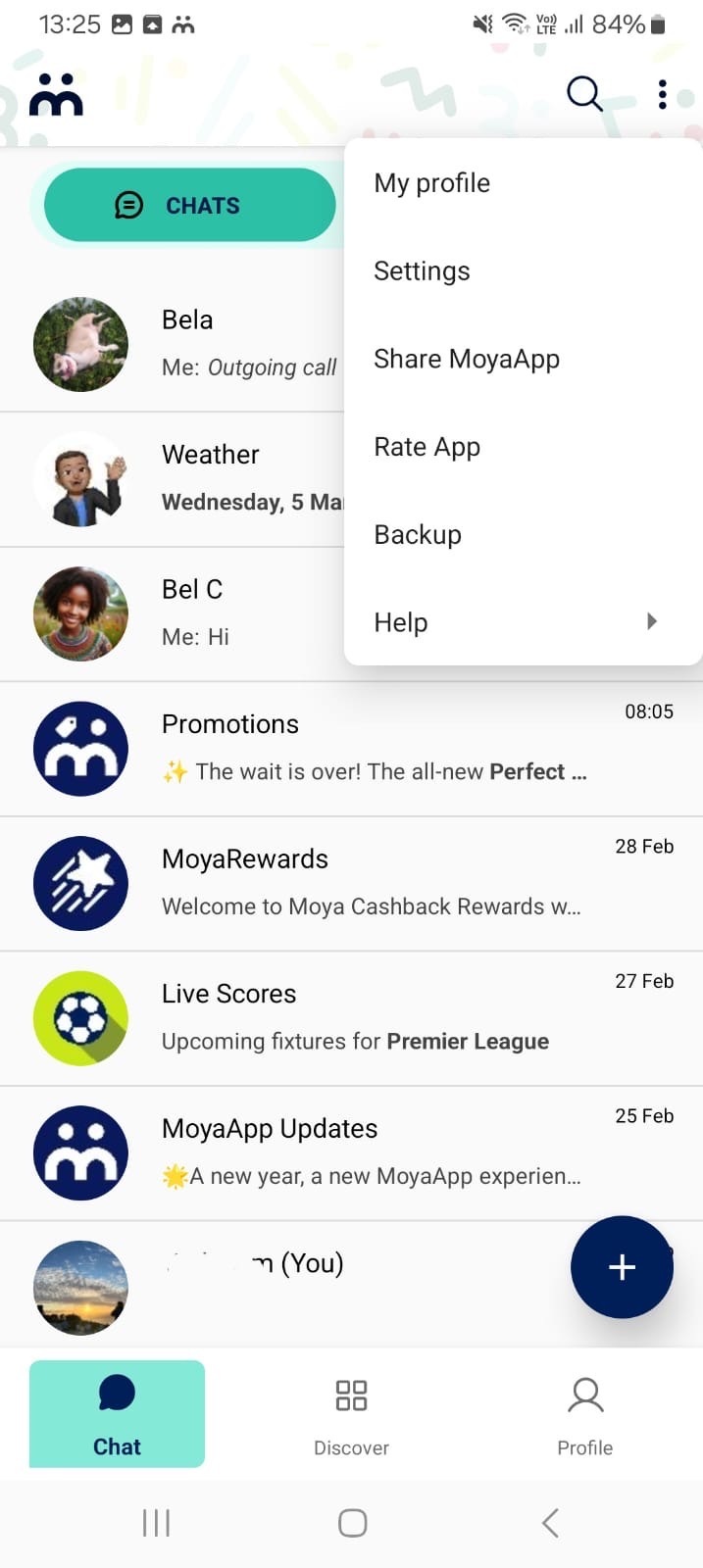
Task: Open Live Scores channel
Action: 351,1018
